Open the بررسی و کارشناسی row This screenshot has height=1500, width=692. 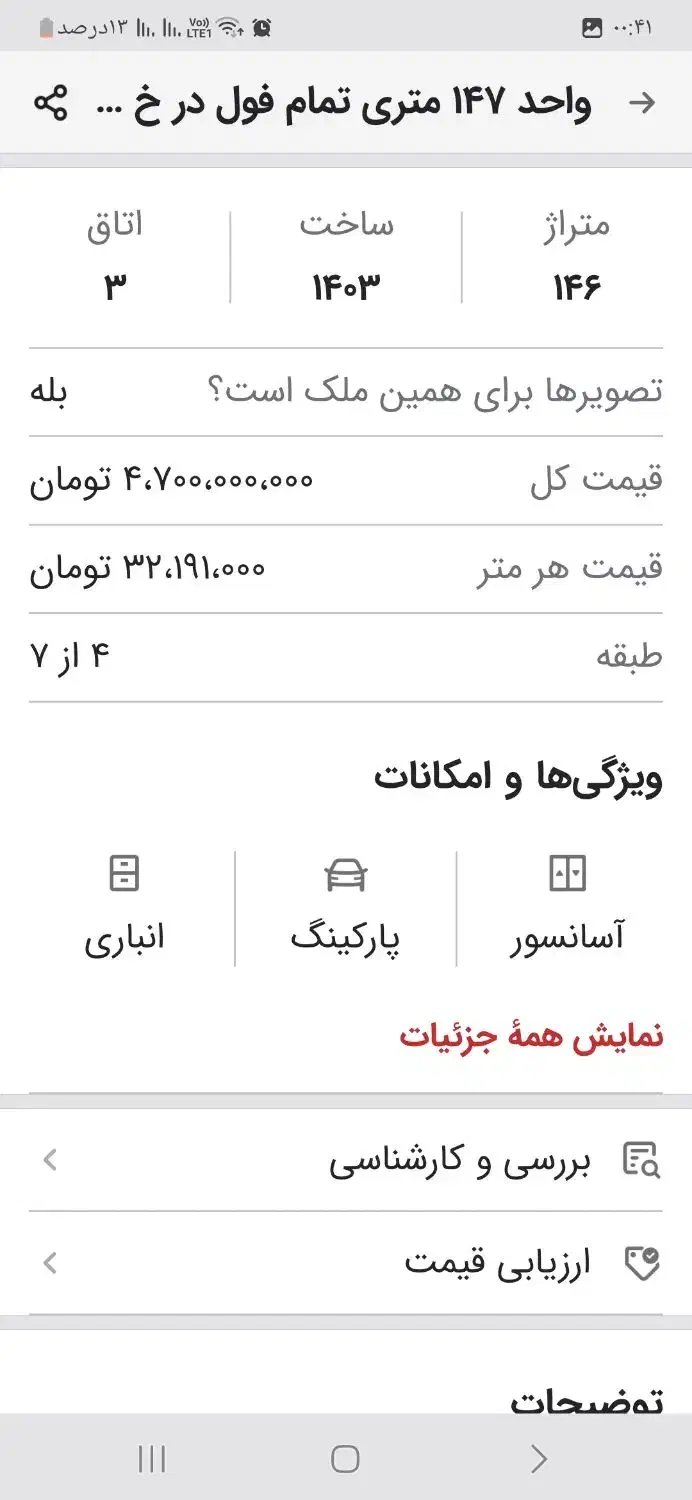(x=346, y=1161)
